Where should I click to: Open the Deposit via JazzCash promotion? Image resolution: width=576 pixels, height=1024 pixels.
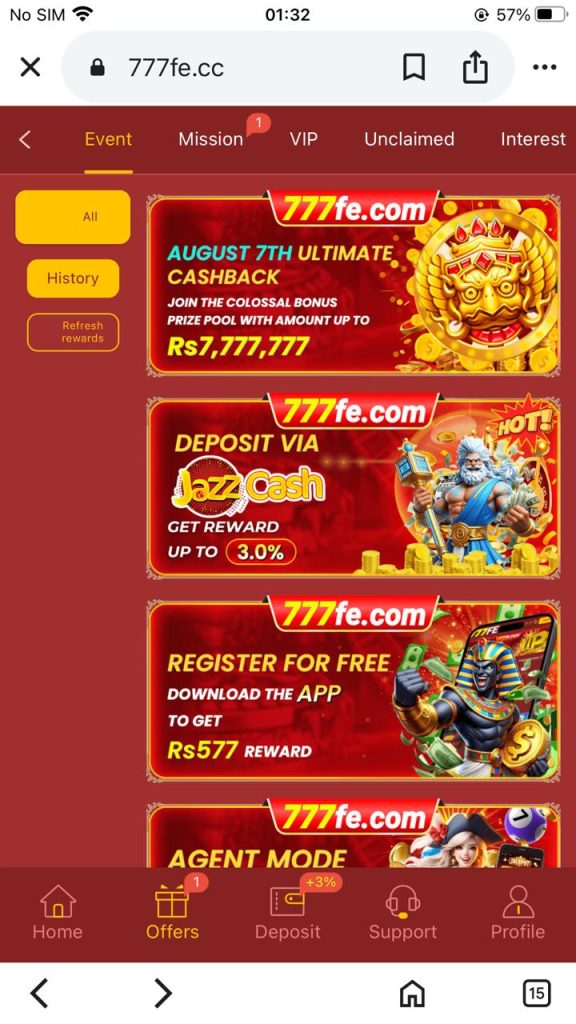[353, 487]
